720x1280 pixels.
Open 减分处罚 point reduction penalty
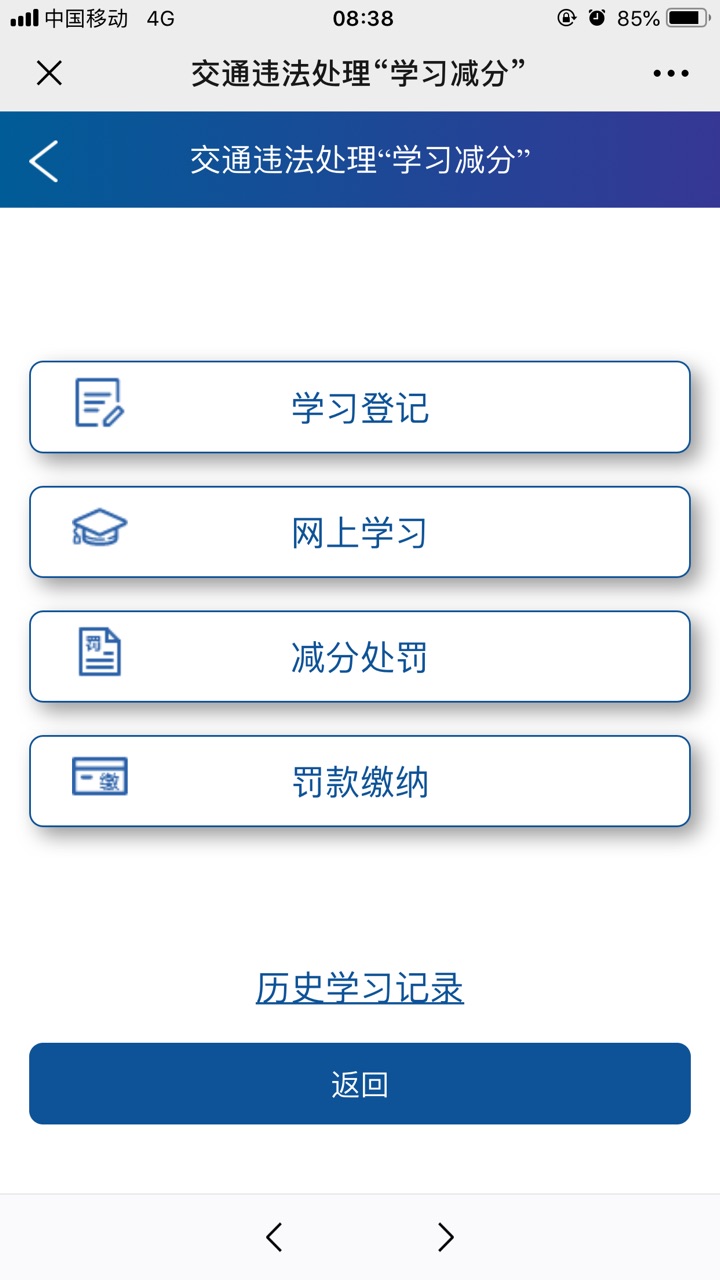pyautogui.click(x=360, y=657)
